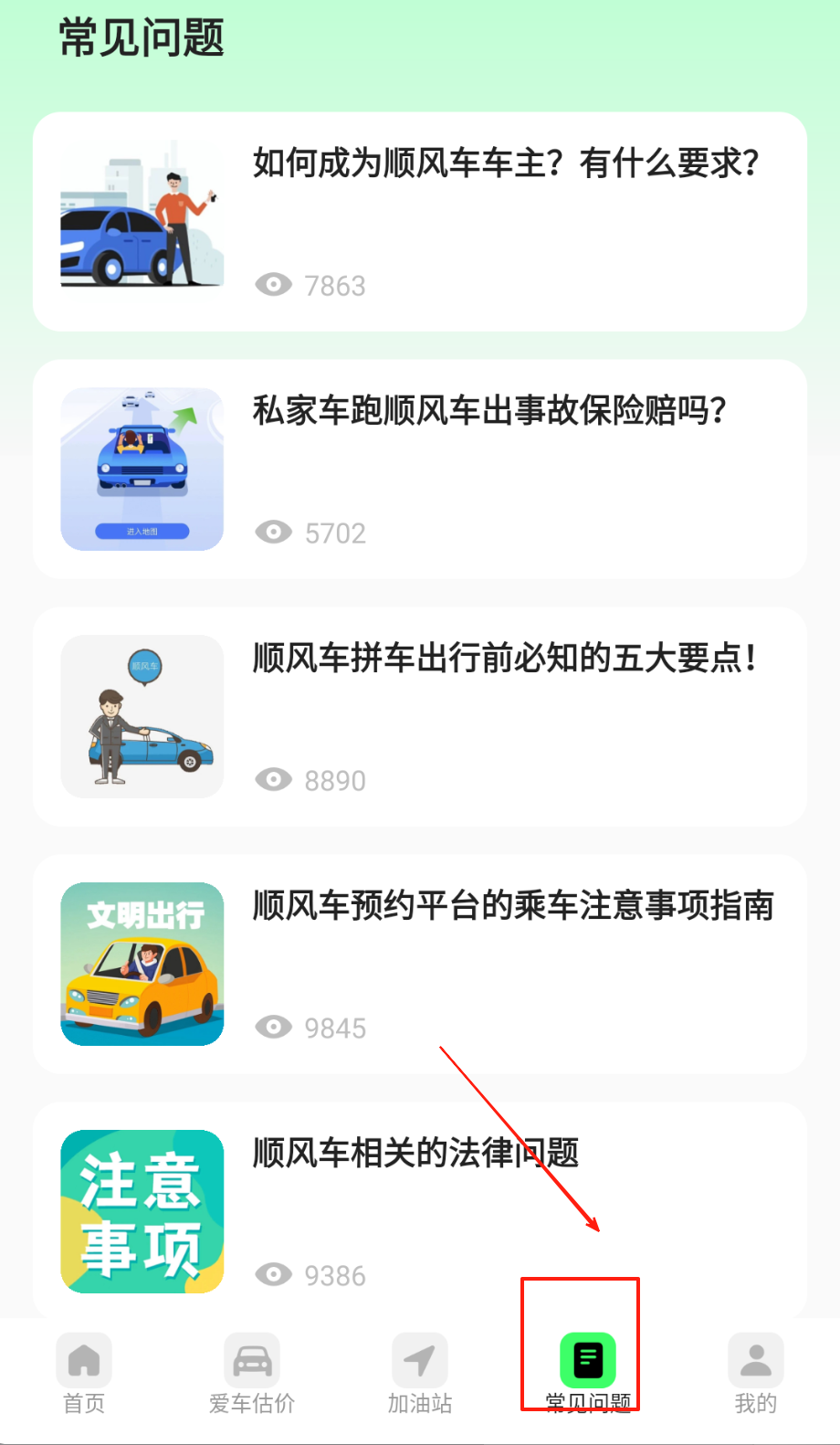The width and height of the screenshot is (840, 1445).
Task: Switch to the 我的 tab
Action: (756, 1373)
